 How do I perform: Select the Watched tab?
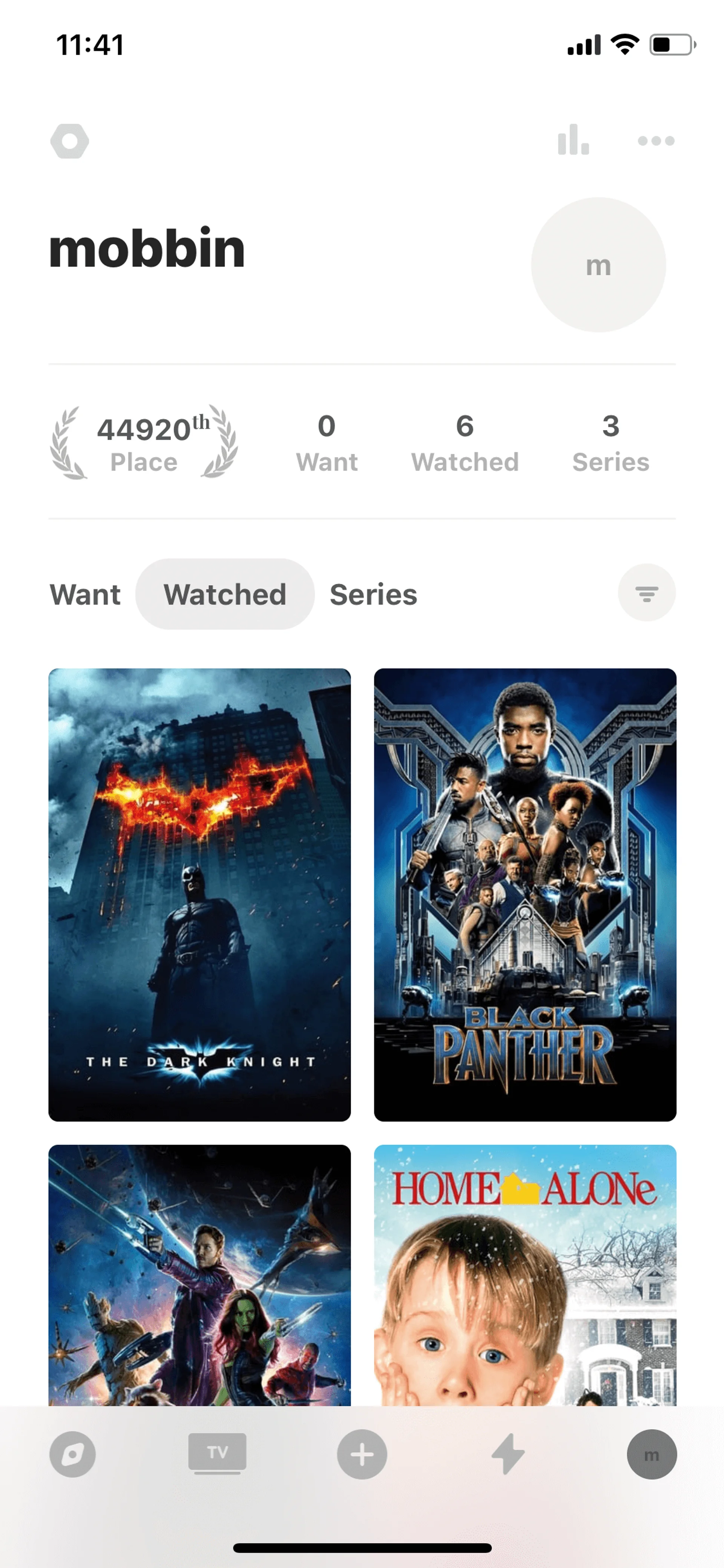224,594
